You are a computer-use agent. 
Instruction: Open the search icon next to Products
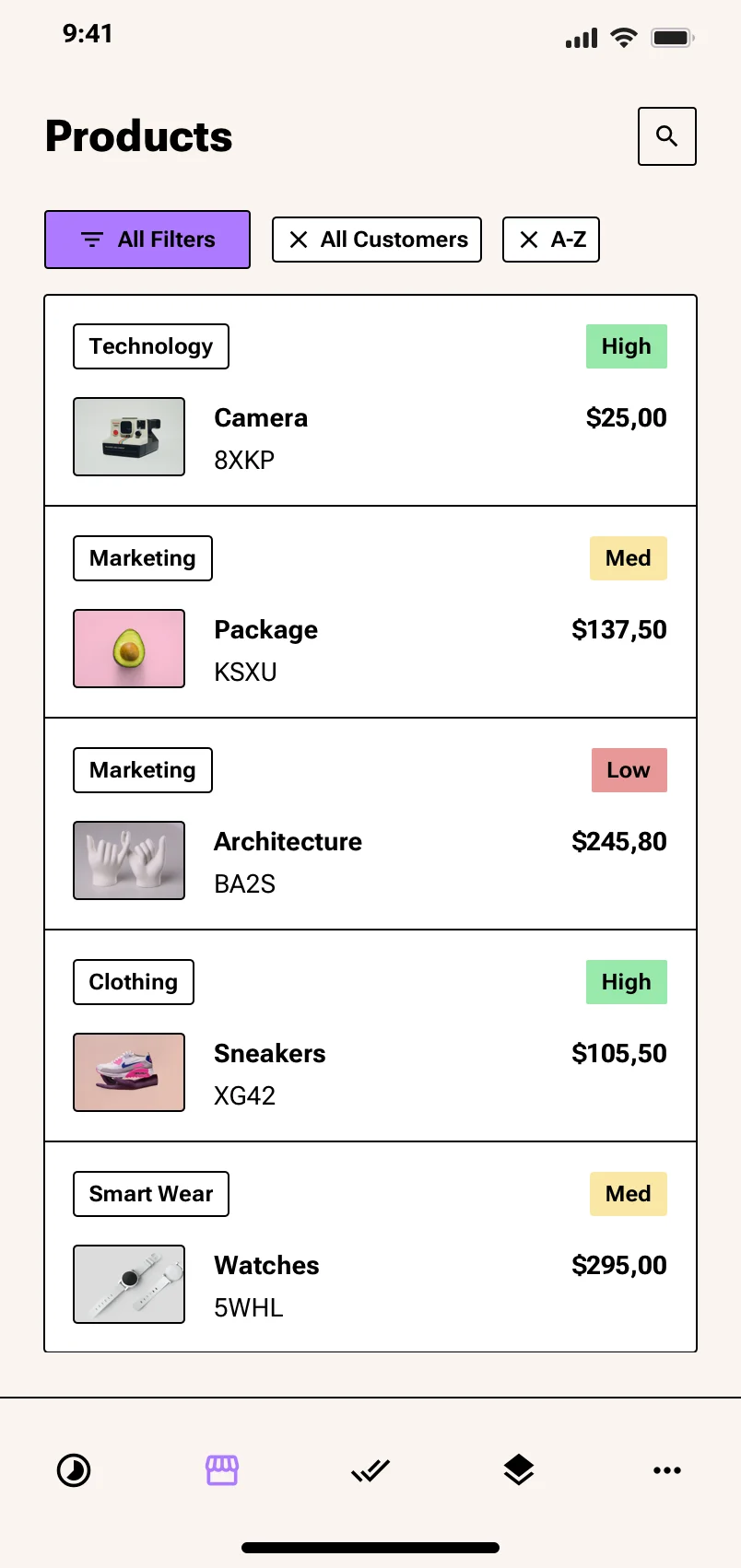[x=666, y=136]
